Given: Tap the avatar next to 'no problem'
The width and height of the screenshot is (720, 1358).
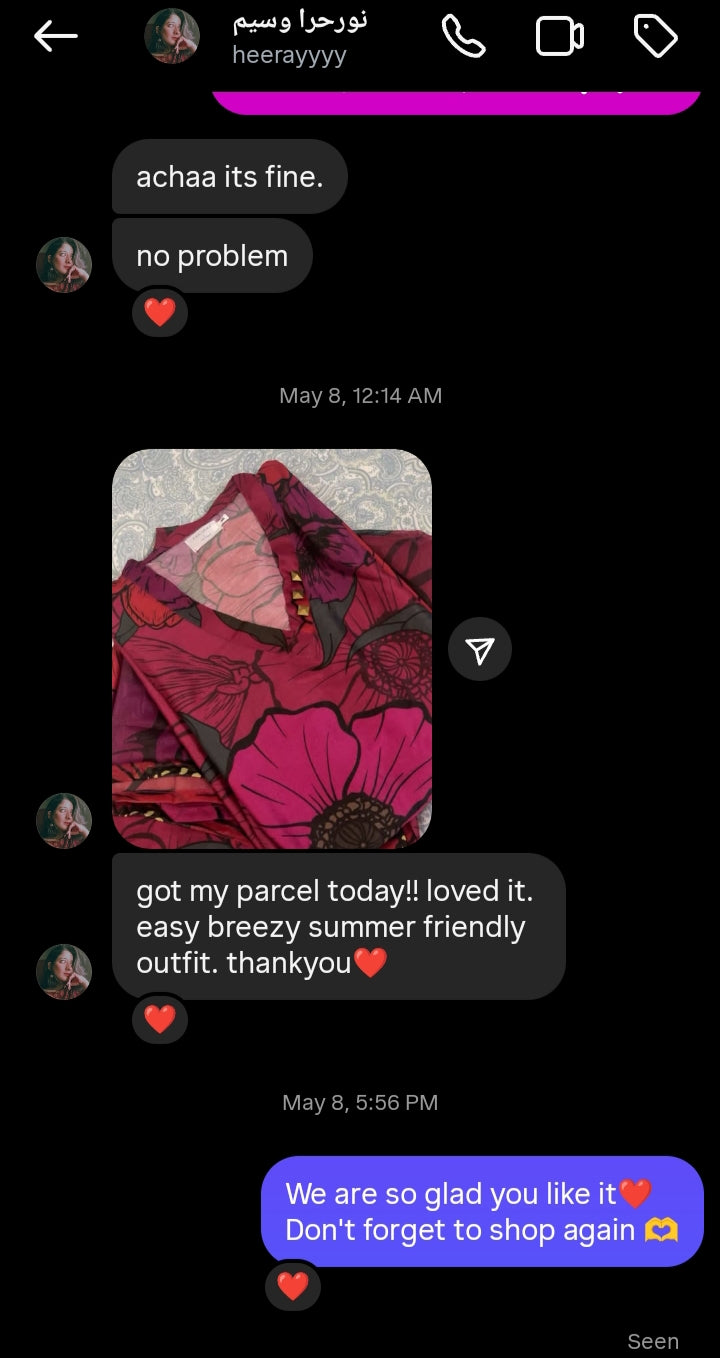Looking at the screenshot, I should point(63,264).
